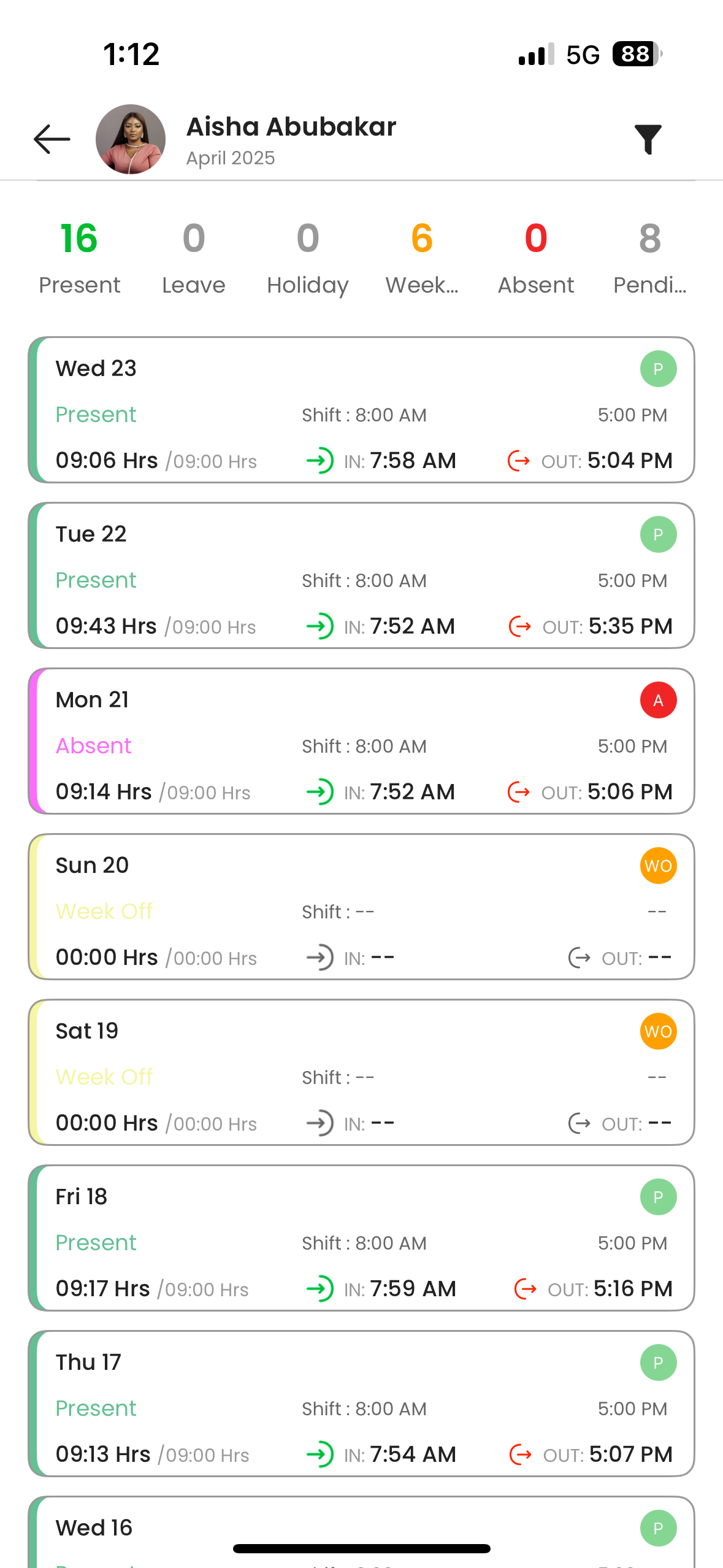Open the Sun 20 week off card
This screenshot has width=723, height=1568.
tap(361, 907)
